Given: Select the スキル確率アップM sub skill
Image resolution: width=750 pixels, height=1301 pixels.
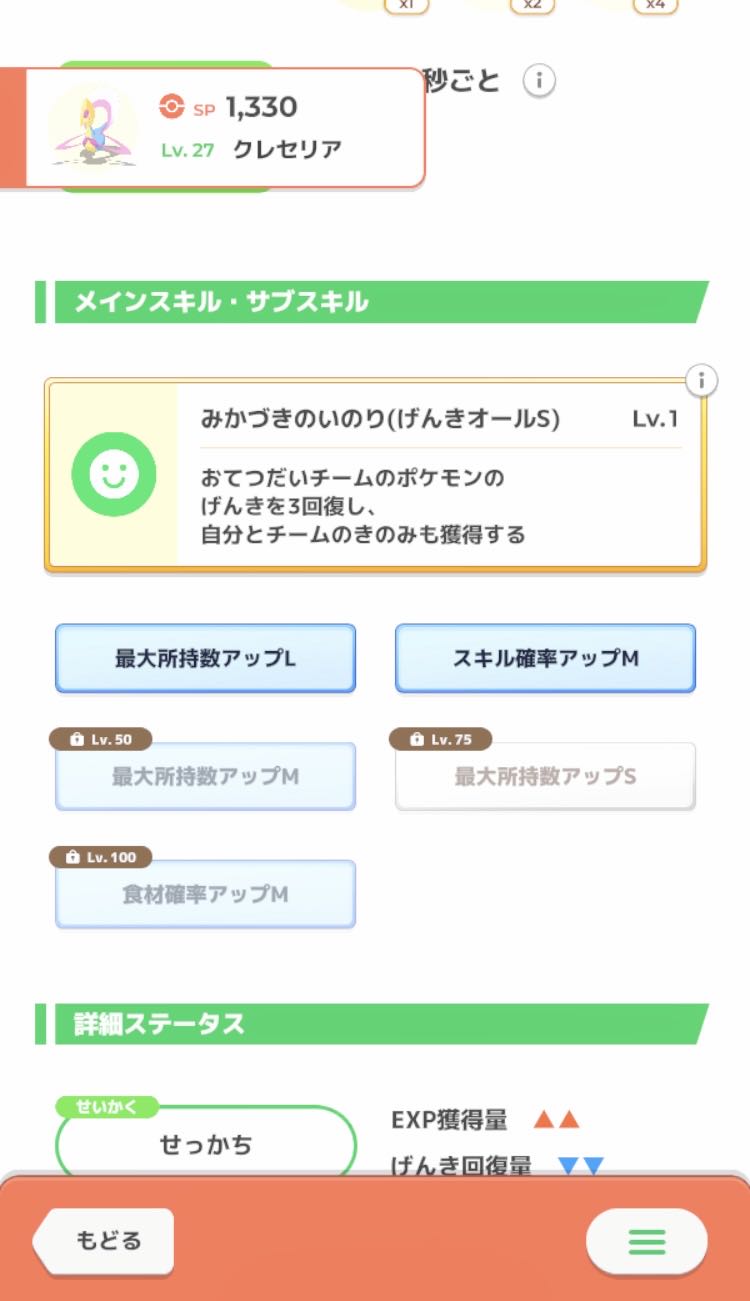Looking at the screenshot, I should [x=545, y=659].
